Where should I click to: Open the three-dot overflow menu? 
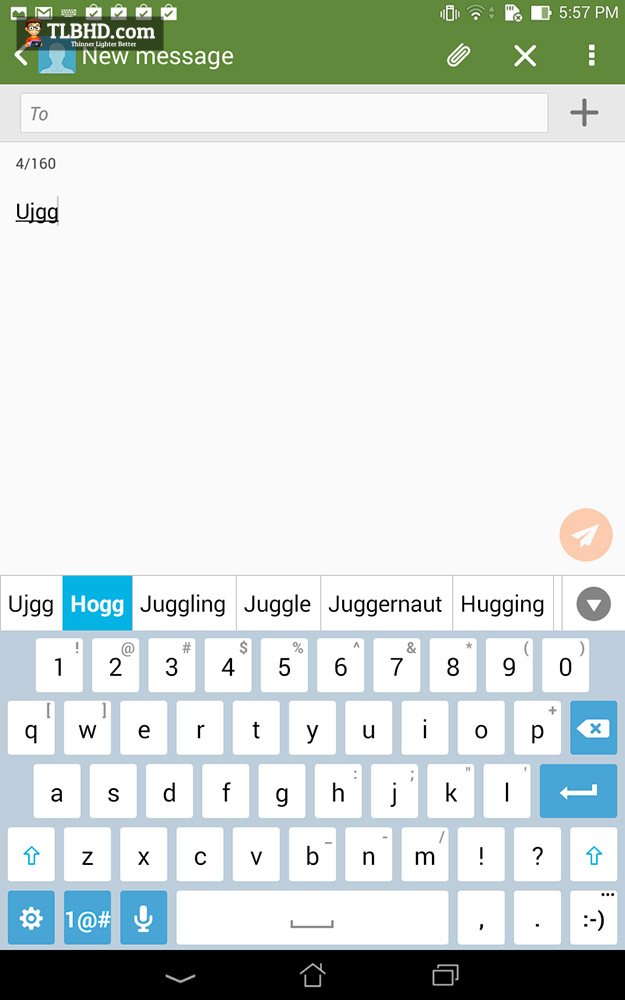(x=592, y=56)
